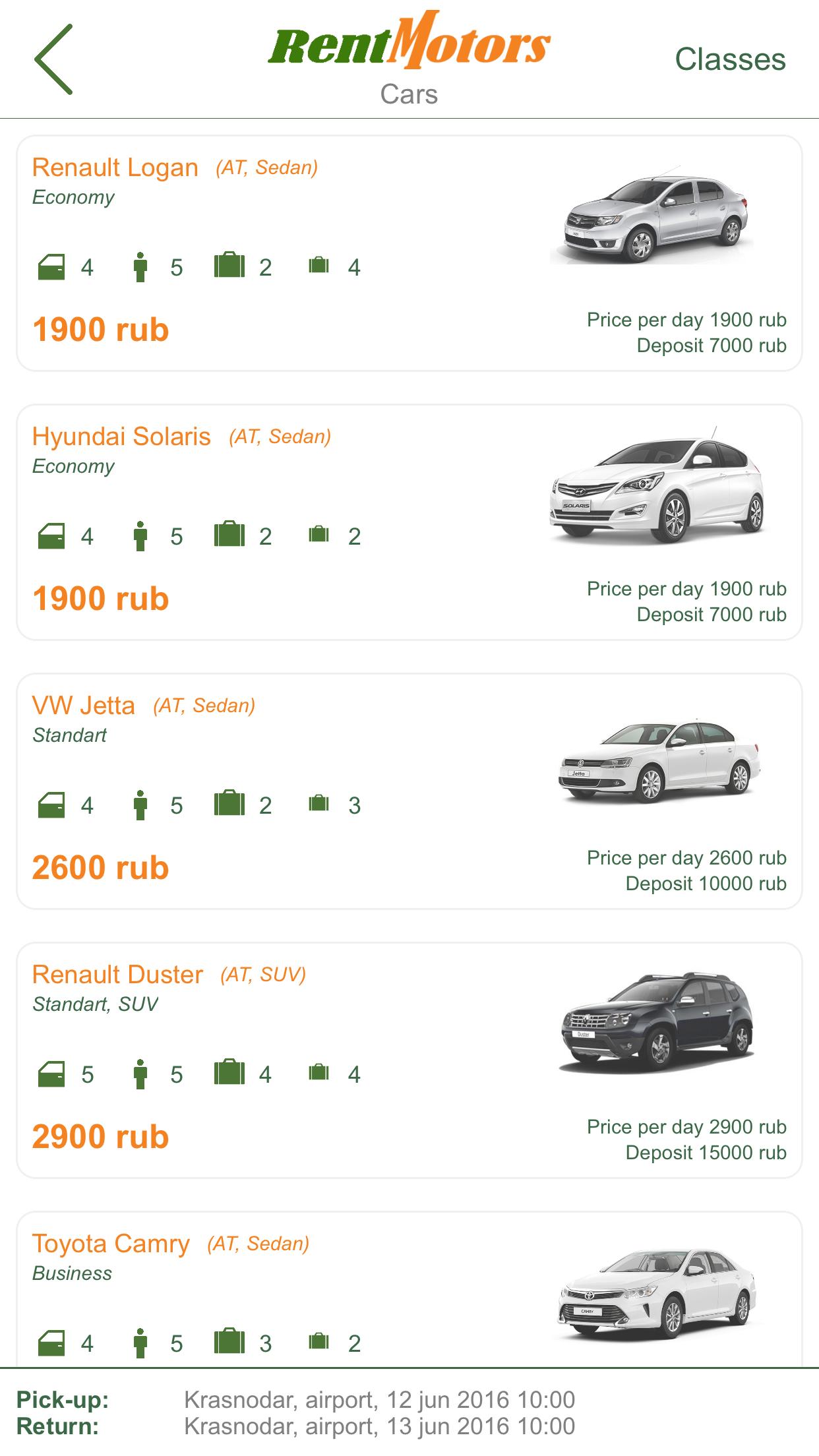819x1456 pixels.
Task: View the Renault Duster SUV card
Action: click(x=409, y=1060)
